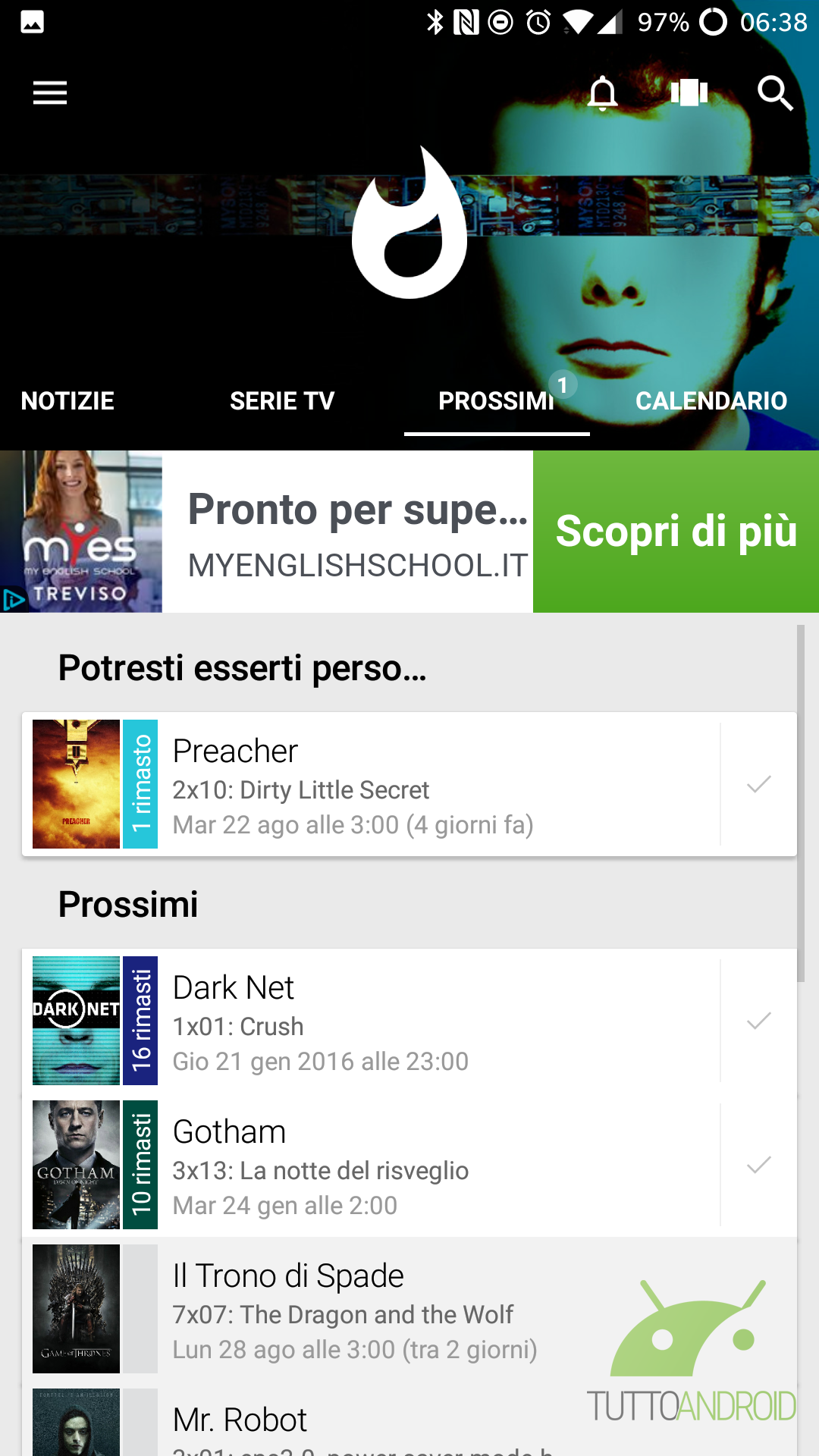The image size is (819, 1456).
Task: Open the hamburger navigation drawer
Action: 50,93
